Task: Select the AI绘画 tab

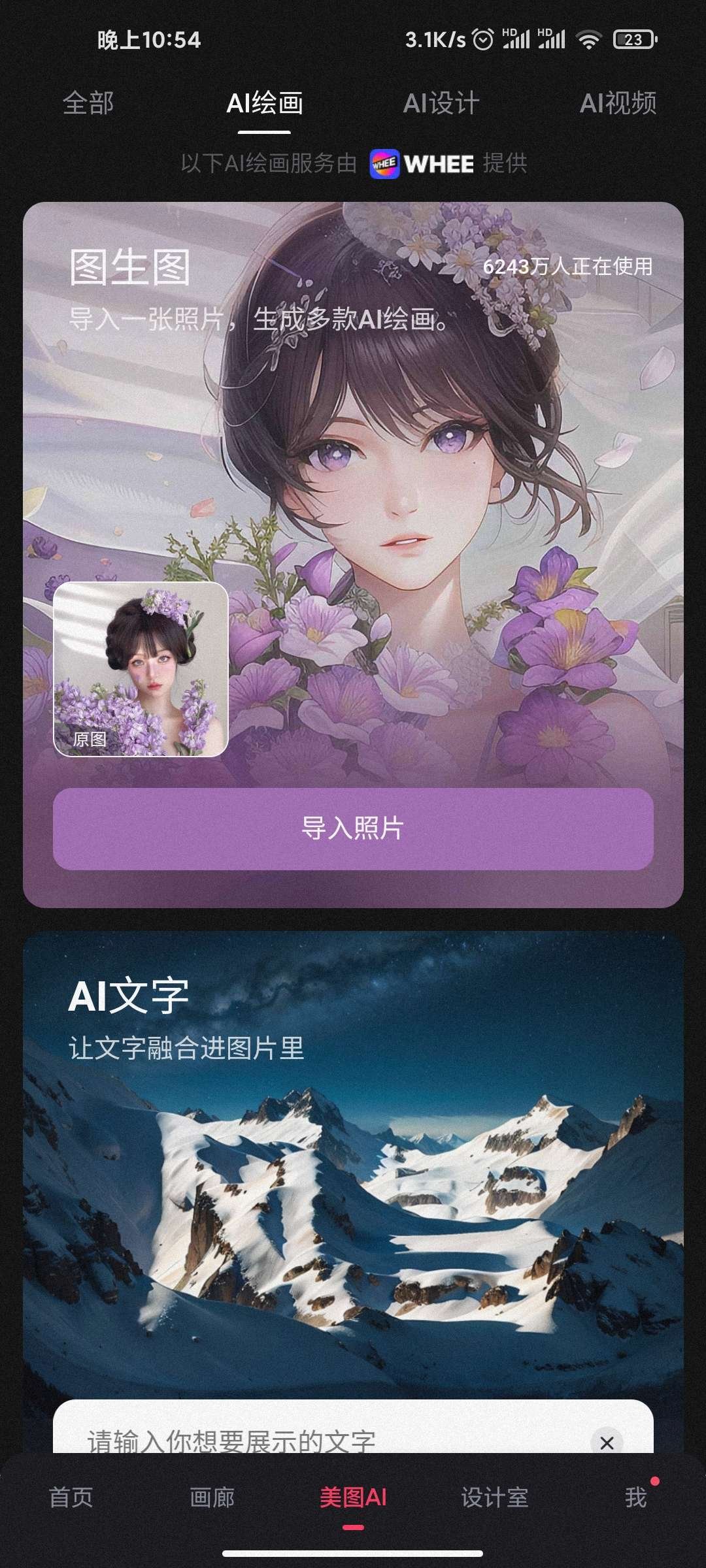Action: pos(265,103)
